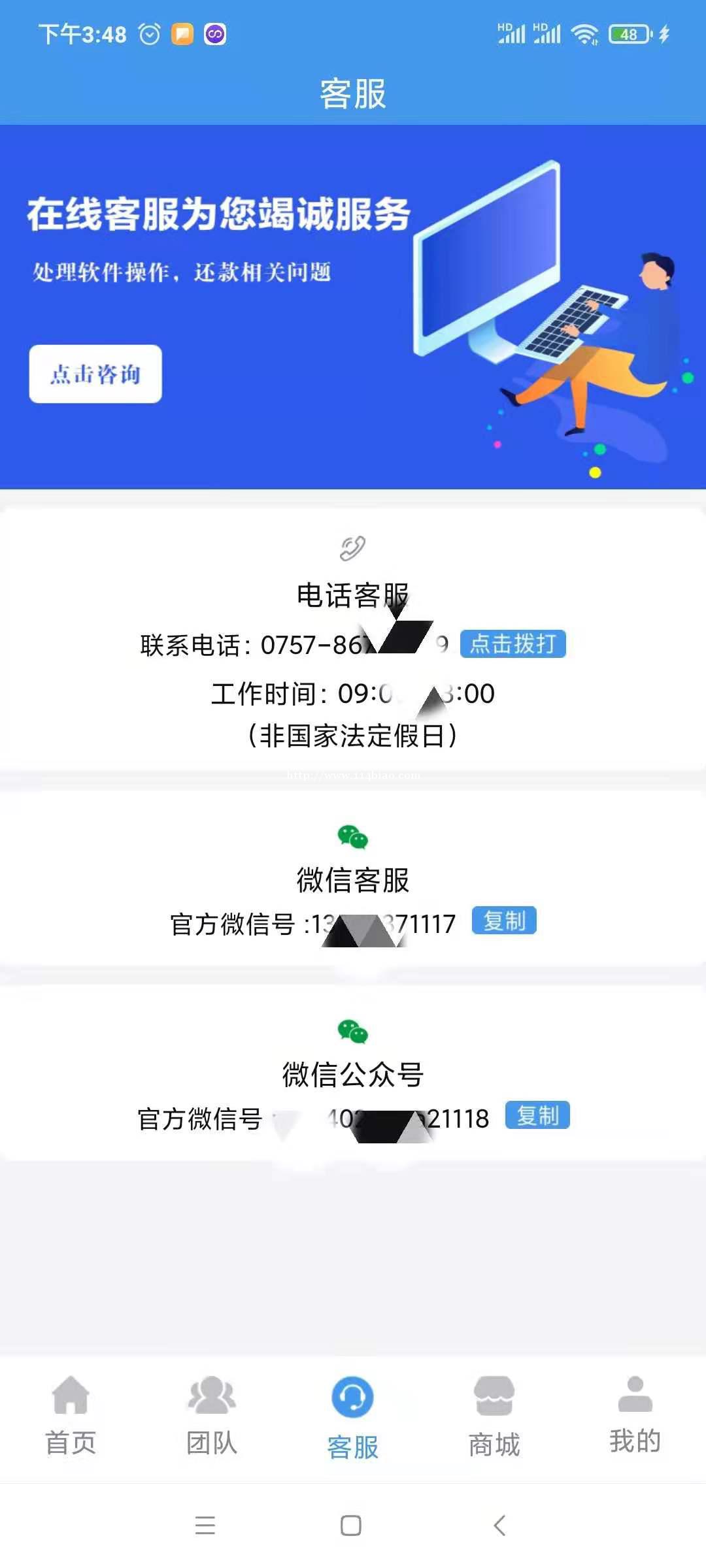Go to the 商城 tab
The width and height of the screenshot is (706, 1568).
coord(494,1416)
